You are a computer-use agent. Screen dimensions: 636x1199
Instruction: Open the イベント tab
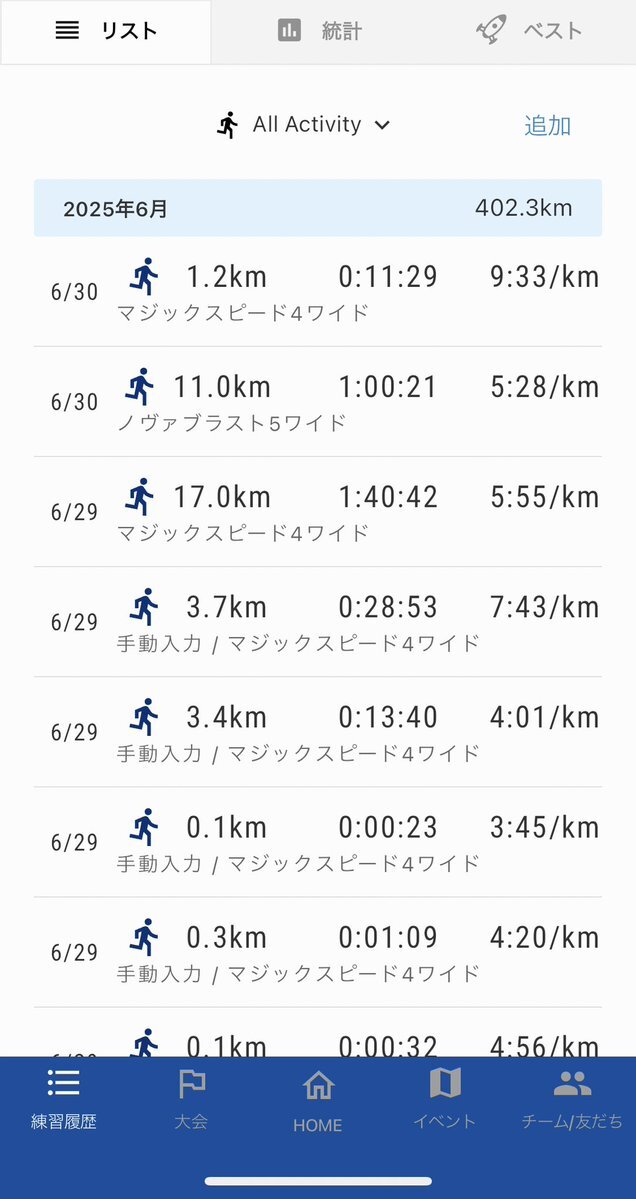coord(445,1100)
